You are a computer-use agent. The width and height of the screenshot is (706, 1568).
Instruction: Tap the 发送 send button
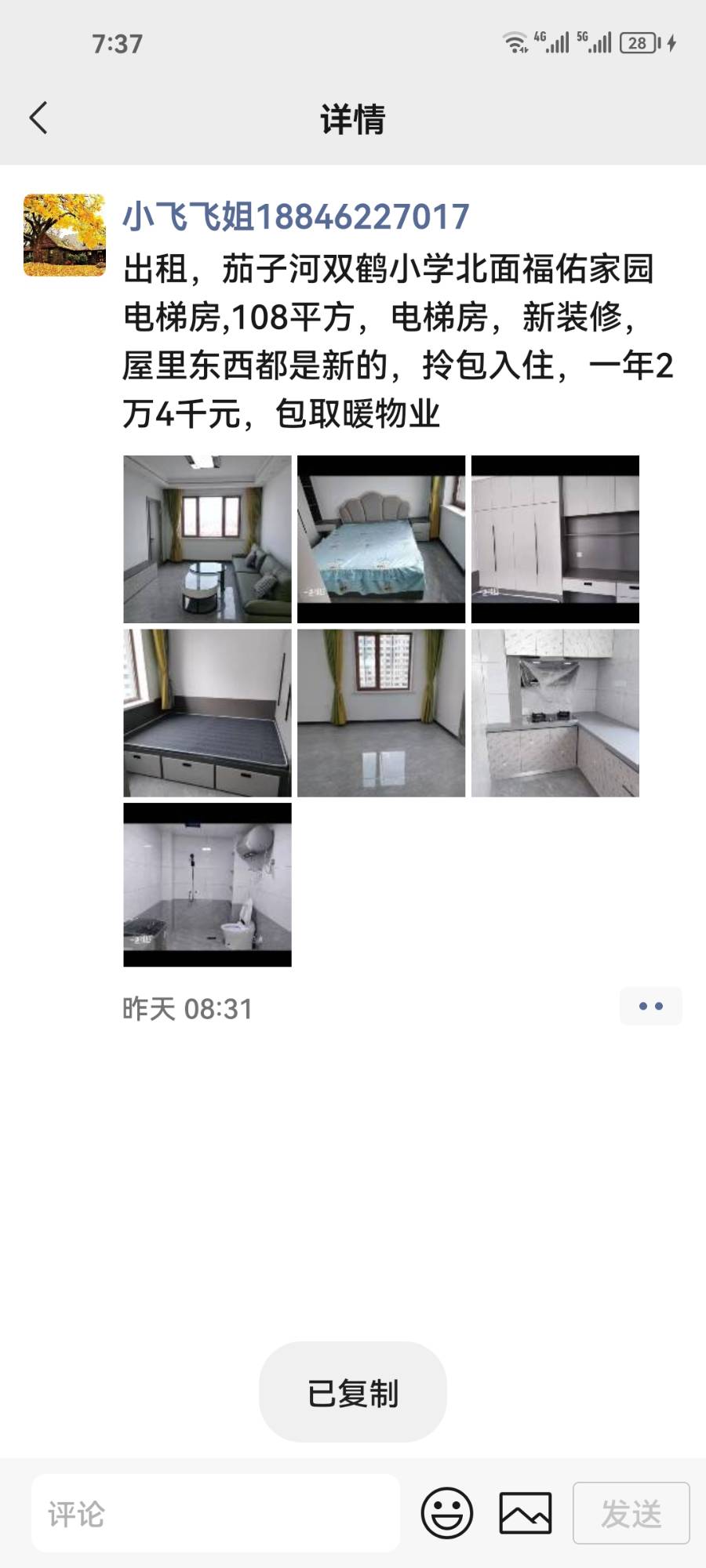(x=631, y=1513)
